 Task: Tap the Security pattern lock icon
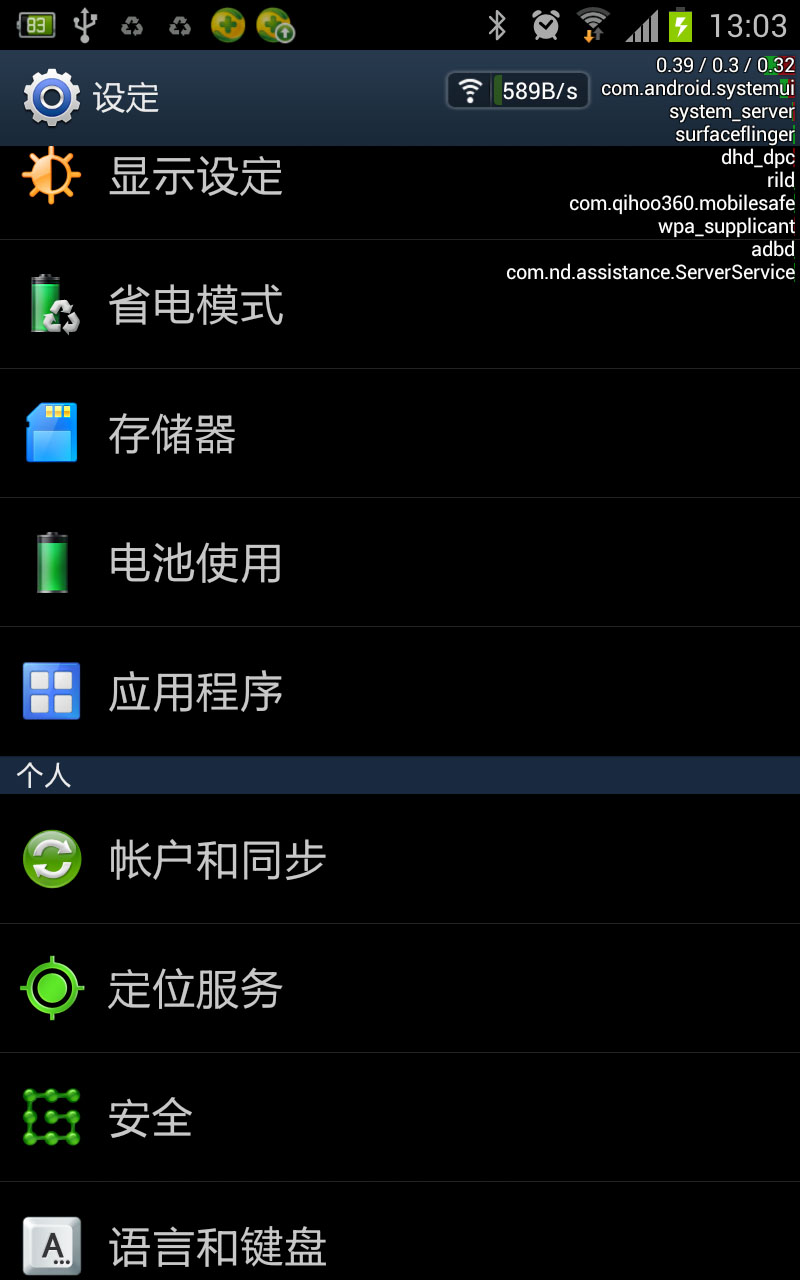[x=51, y=1117]
